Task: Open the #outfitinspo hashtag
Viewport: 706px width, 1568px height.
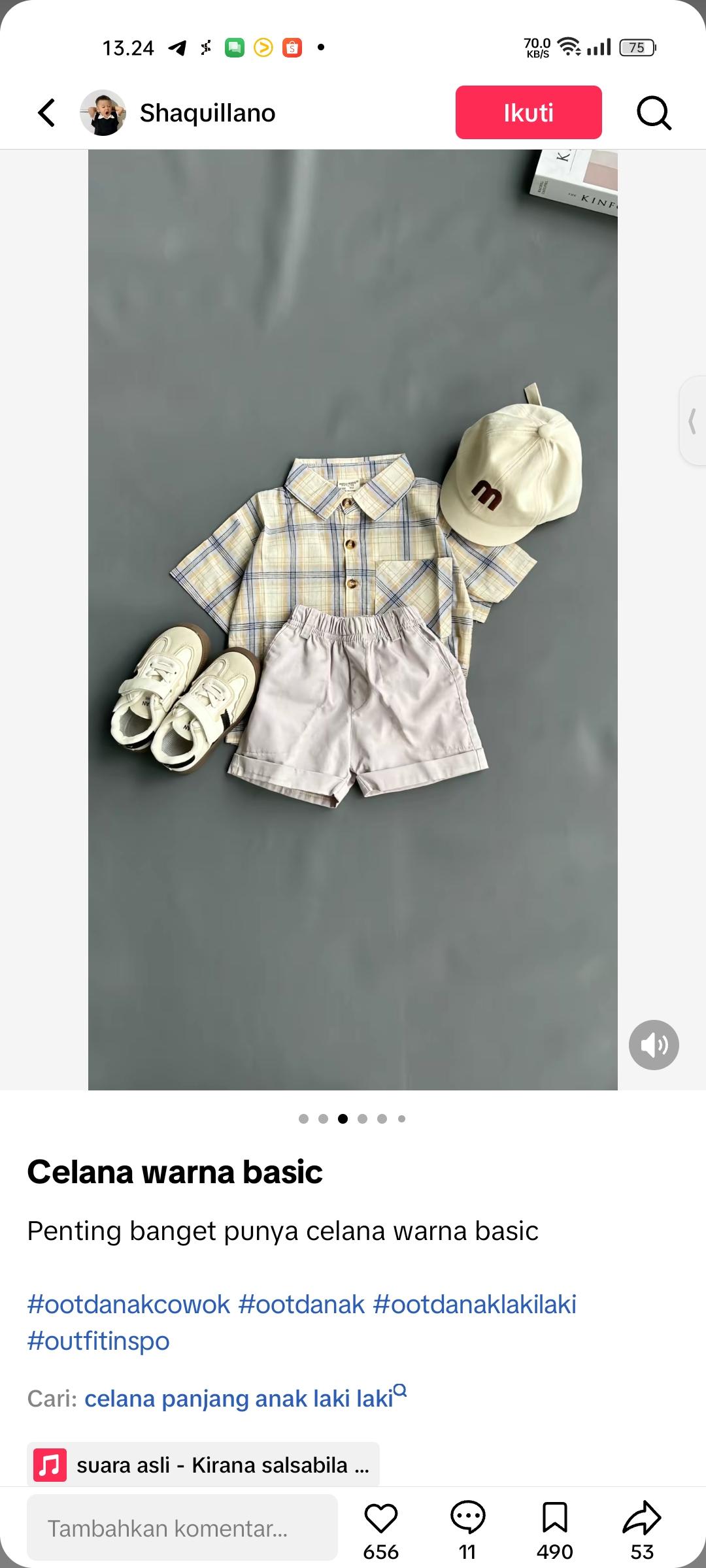Action: tap(99, 1341)
